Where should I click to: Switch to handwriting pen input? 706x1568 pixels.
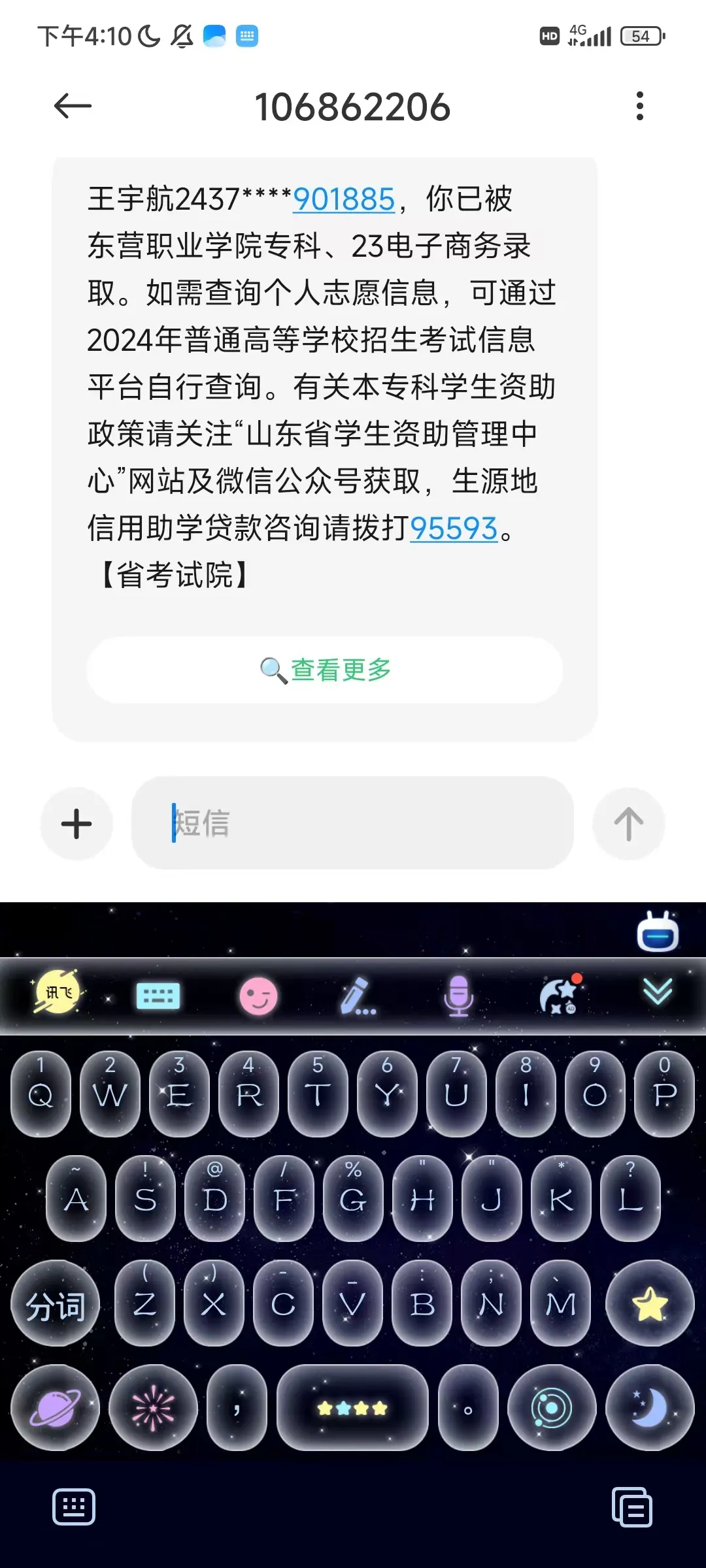point(358,996)
